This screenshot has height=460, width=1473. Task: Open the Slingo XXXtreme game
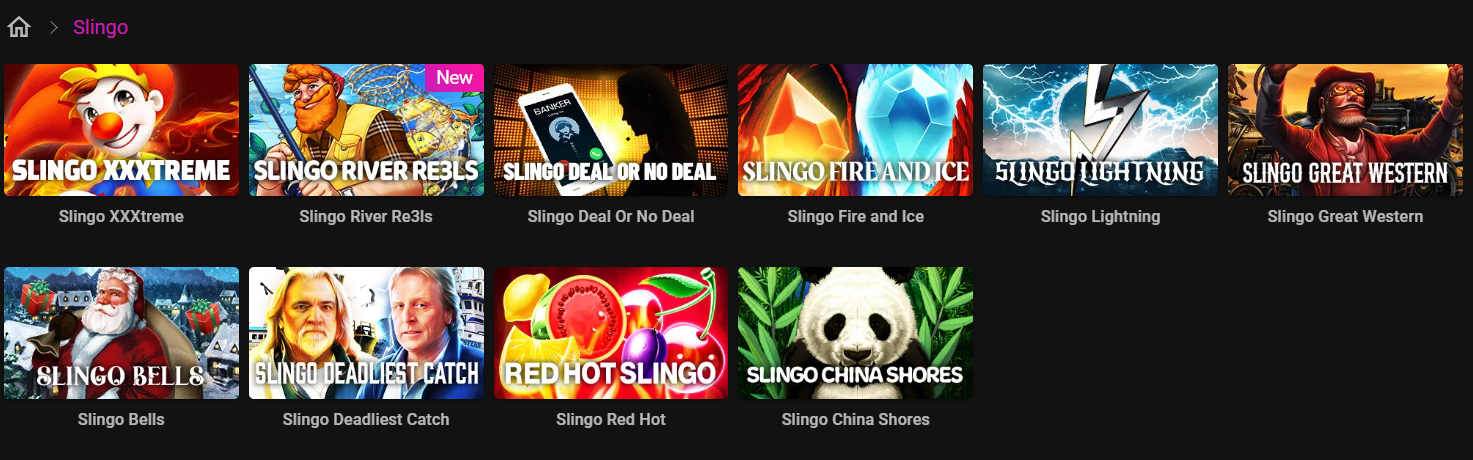(121, 130)
